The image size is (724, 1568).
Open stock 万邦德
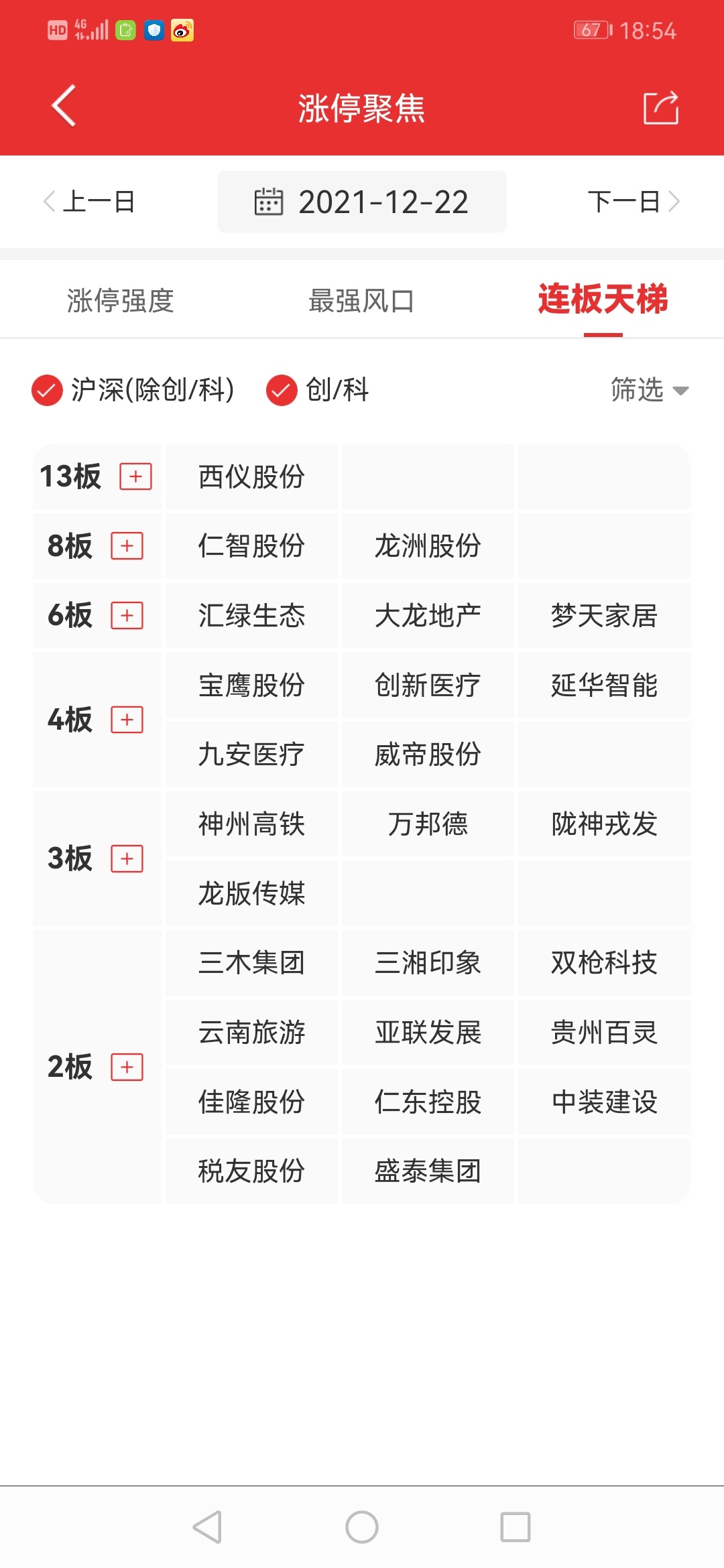(428, 824)
